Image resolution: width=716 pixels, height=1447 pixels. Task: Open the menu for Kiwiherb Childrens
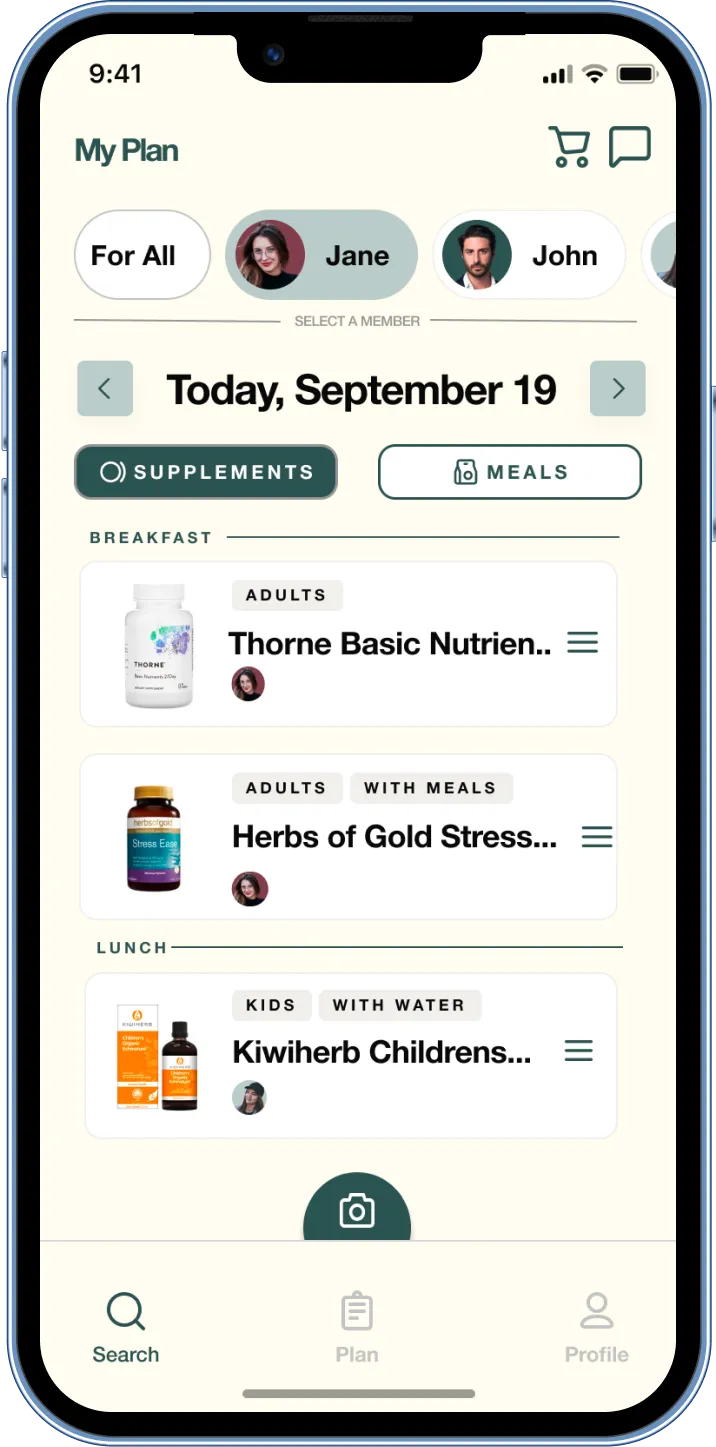click(579, 1051)
